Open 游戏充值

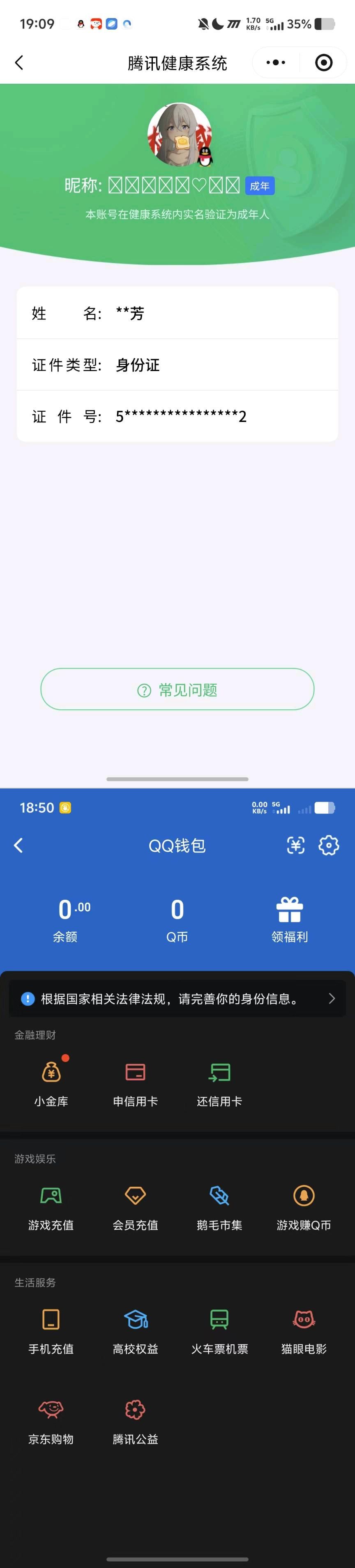51,1208
